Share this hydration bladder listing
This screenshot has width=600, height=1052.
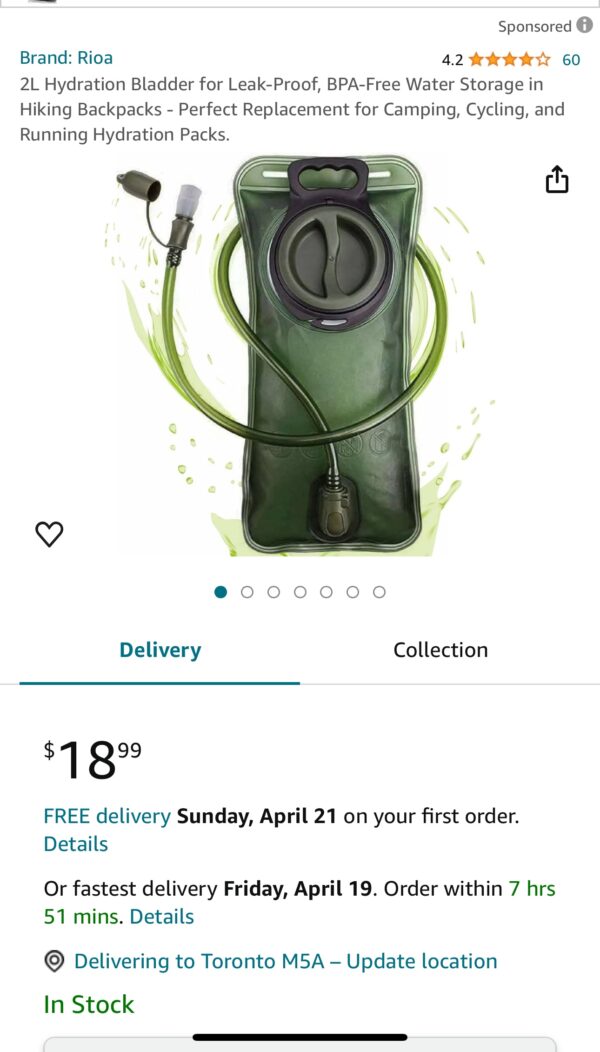pos(557,180)
